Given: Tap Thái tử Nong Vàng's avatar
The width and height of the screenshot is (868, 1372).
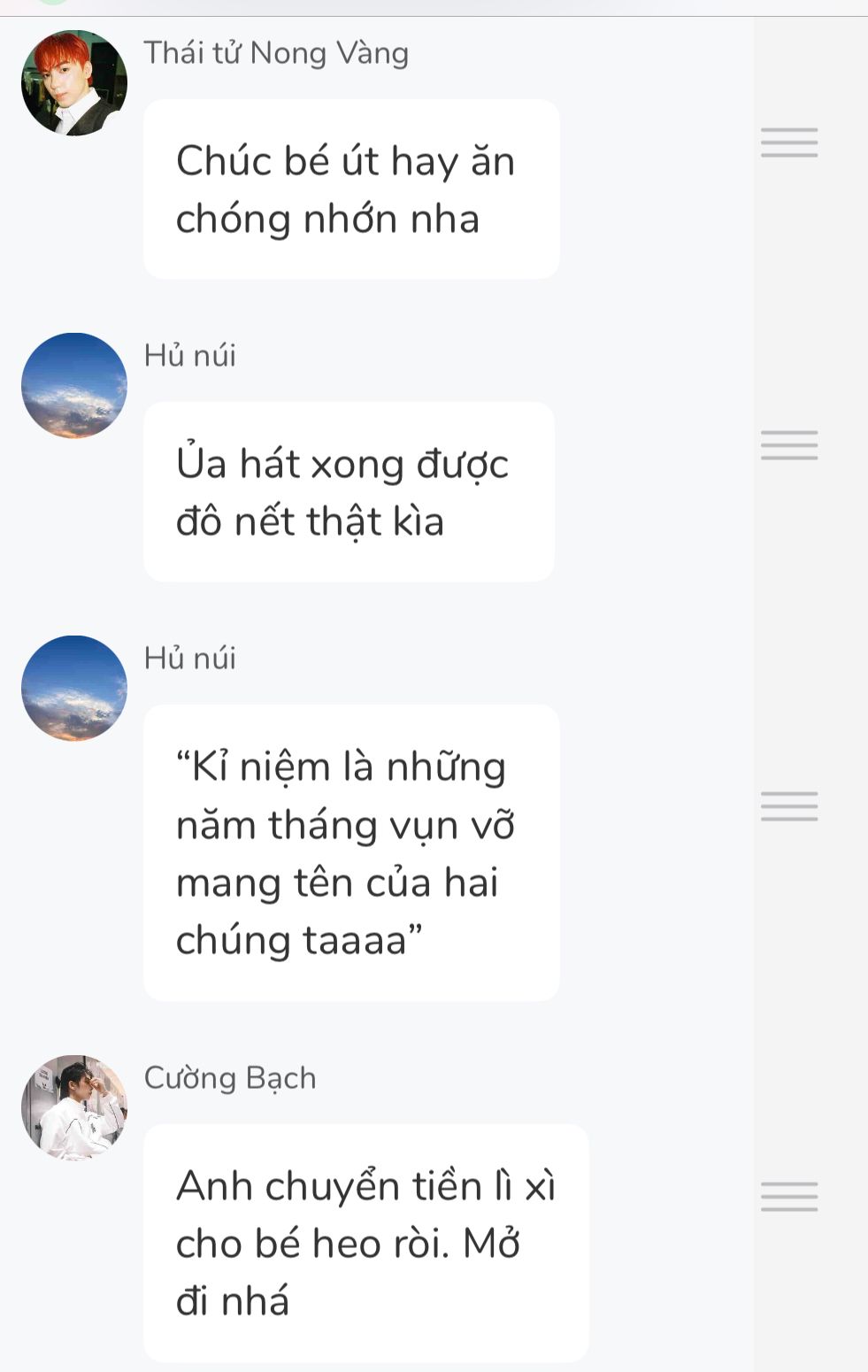Looking at the screenshot, I should click(x=74, y=83).
